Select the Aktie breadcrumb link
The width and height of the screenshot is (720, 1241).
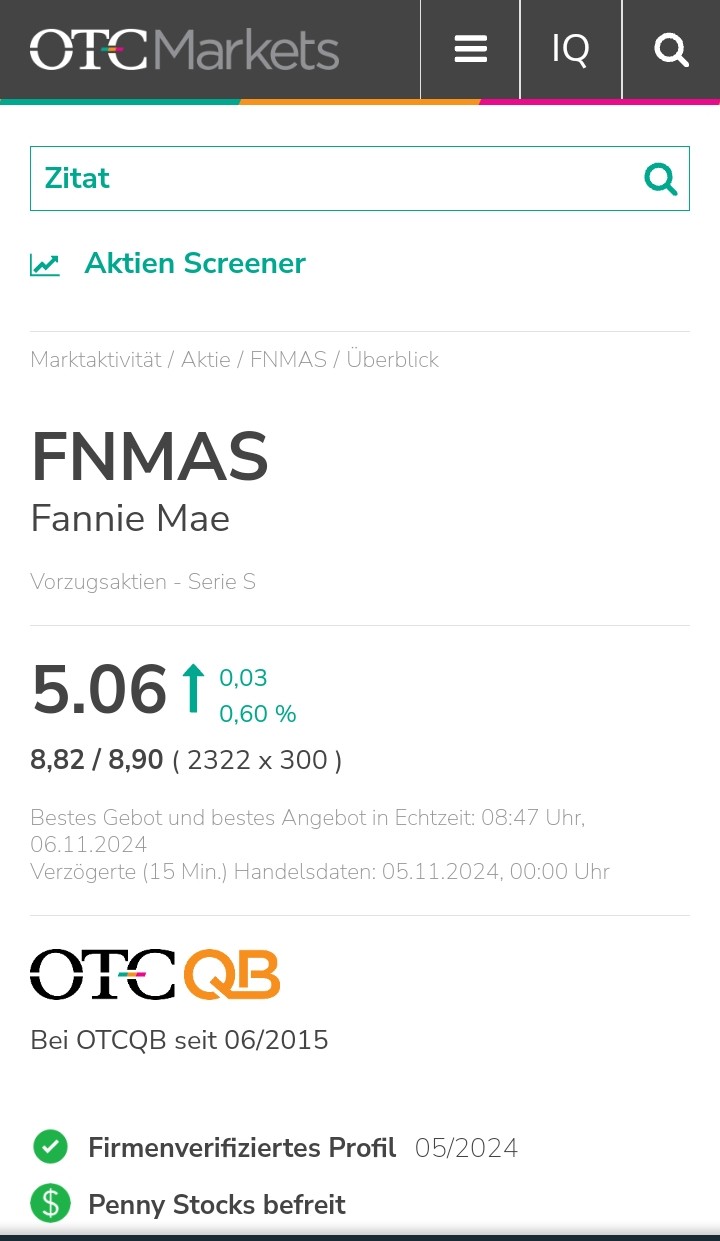(x=205, y=360)
